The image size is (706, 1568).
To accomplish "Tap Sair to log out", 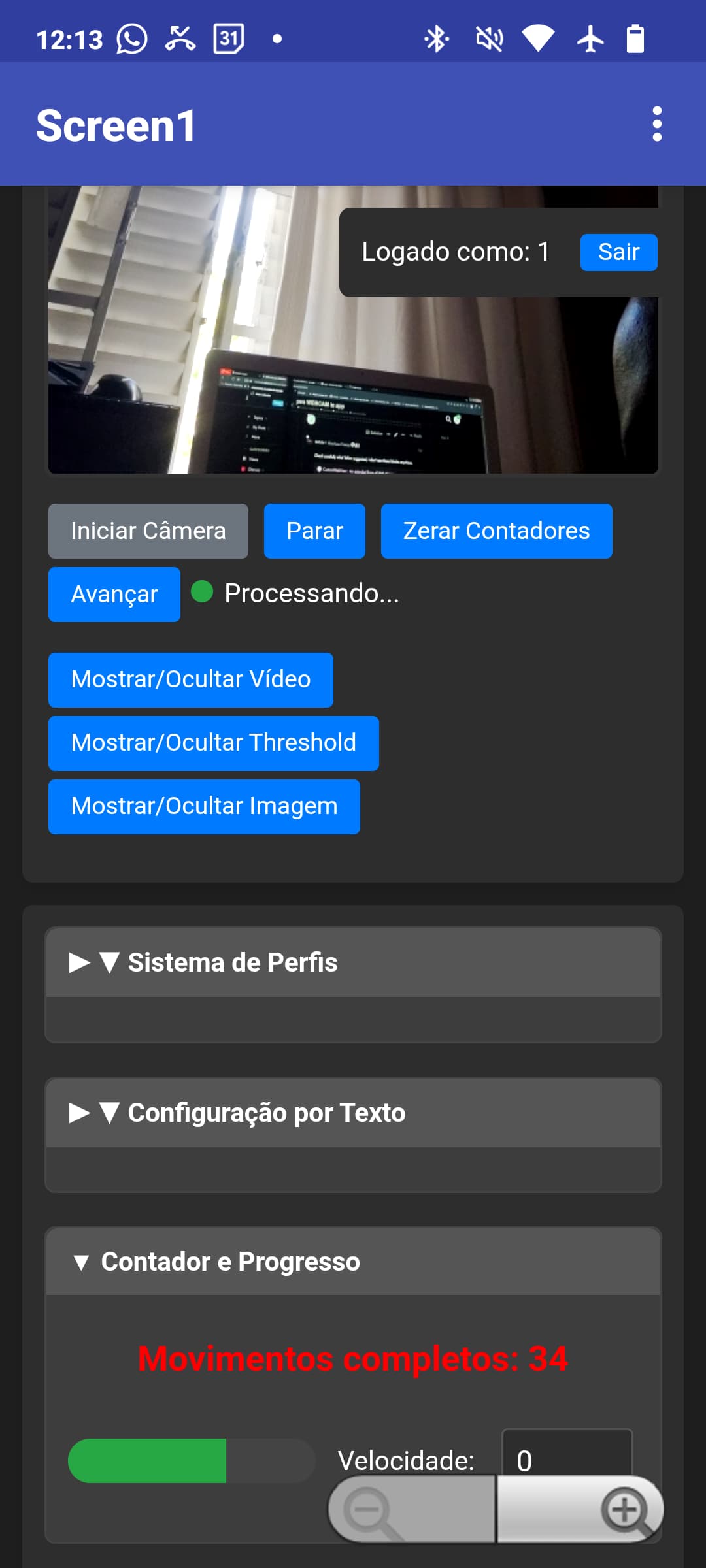I will 618,252.
